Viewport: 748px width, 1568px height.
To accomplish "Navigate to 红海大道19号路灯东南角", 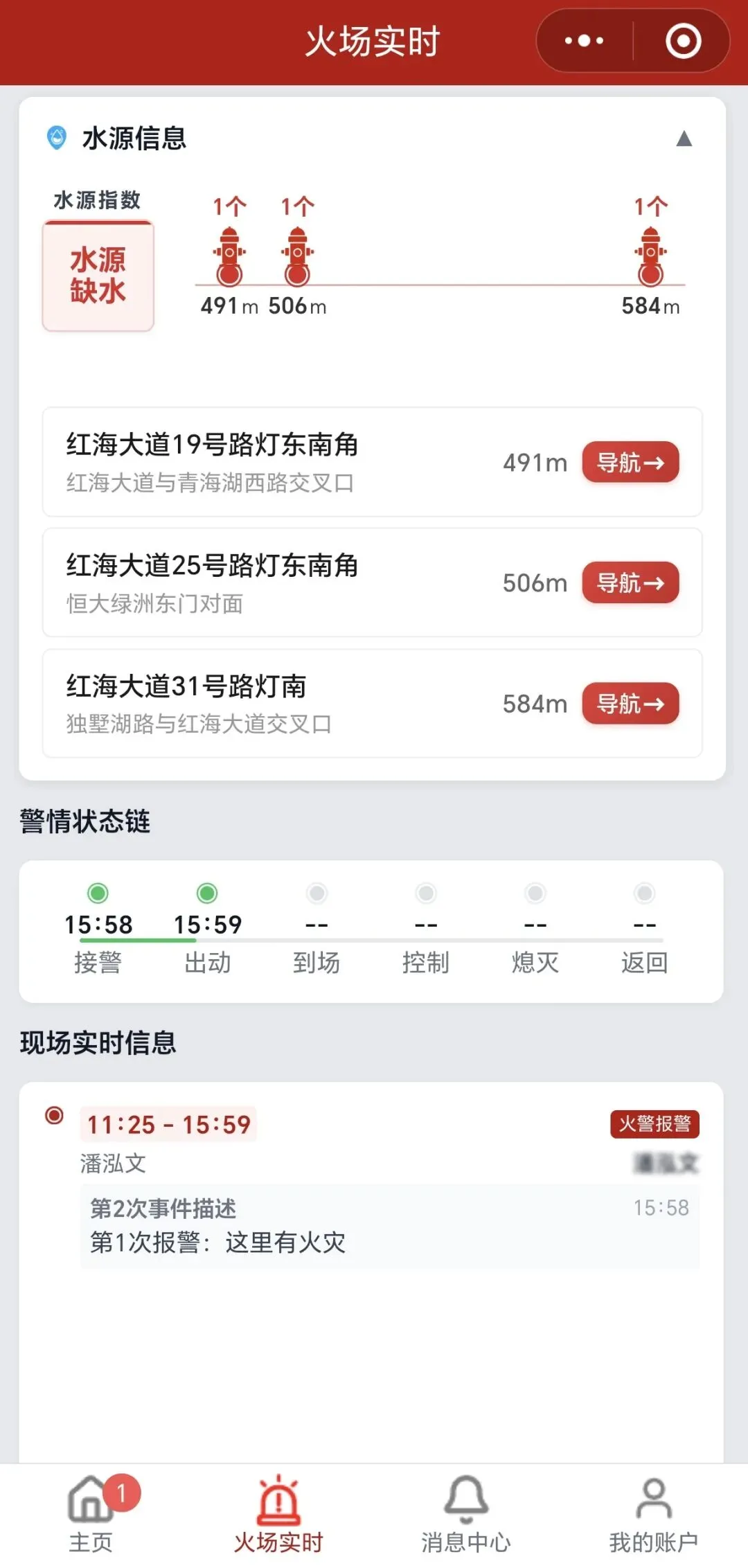I will pyautogui.click(x=630, y=462).
